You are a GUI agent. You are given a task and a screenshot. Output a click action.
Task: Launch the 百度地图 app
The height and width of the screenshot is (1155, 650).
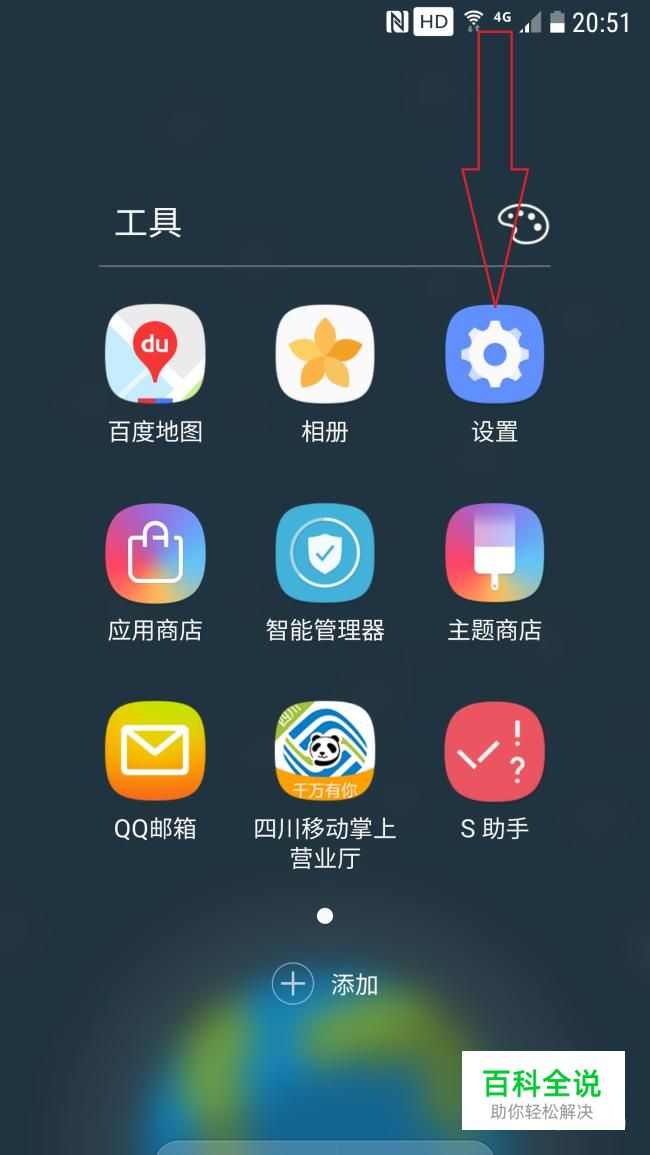point(155,355)
